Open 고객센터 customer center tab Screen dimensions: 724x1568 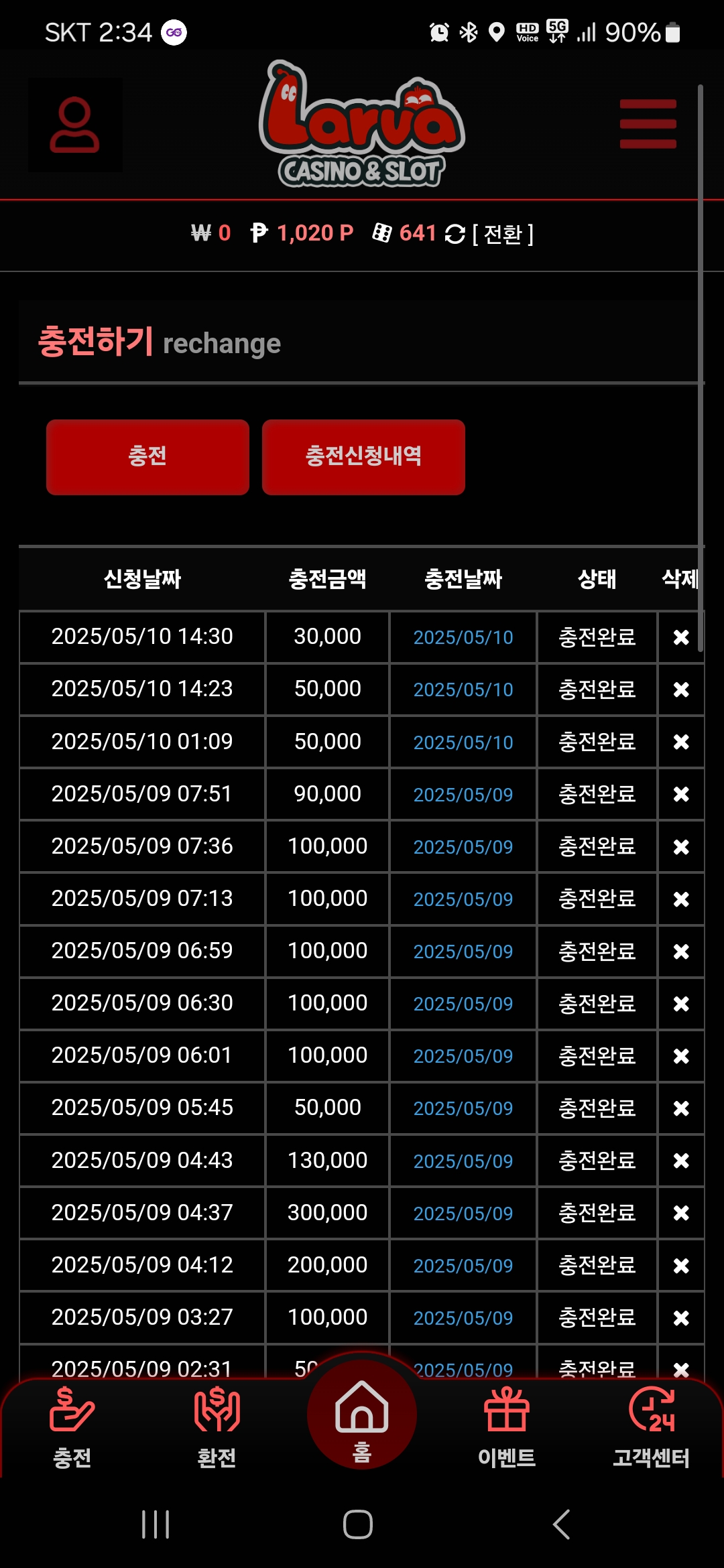(x=652, y=1427)
